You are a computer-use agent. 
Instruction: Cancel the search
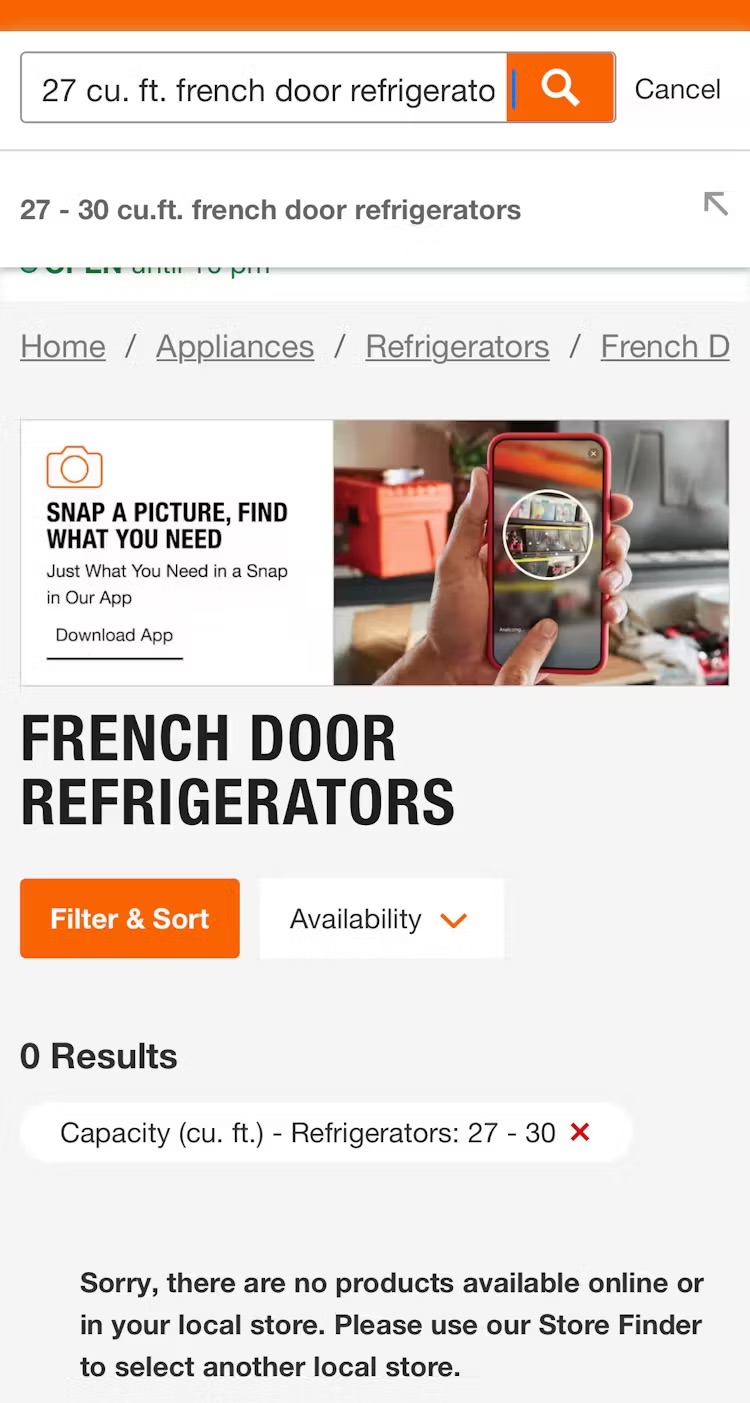677,89
